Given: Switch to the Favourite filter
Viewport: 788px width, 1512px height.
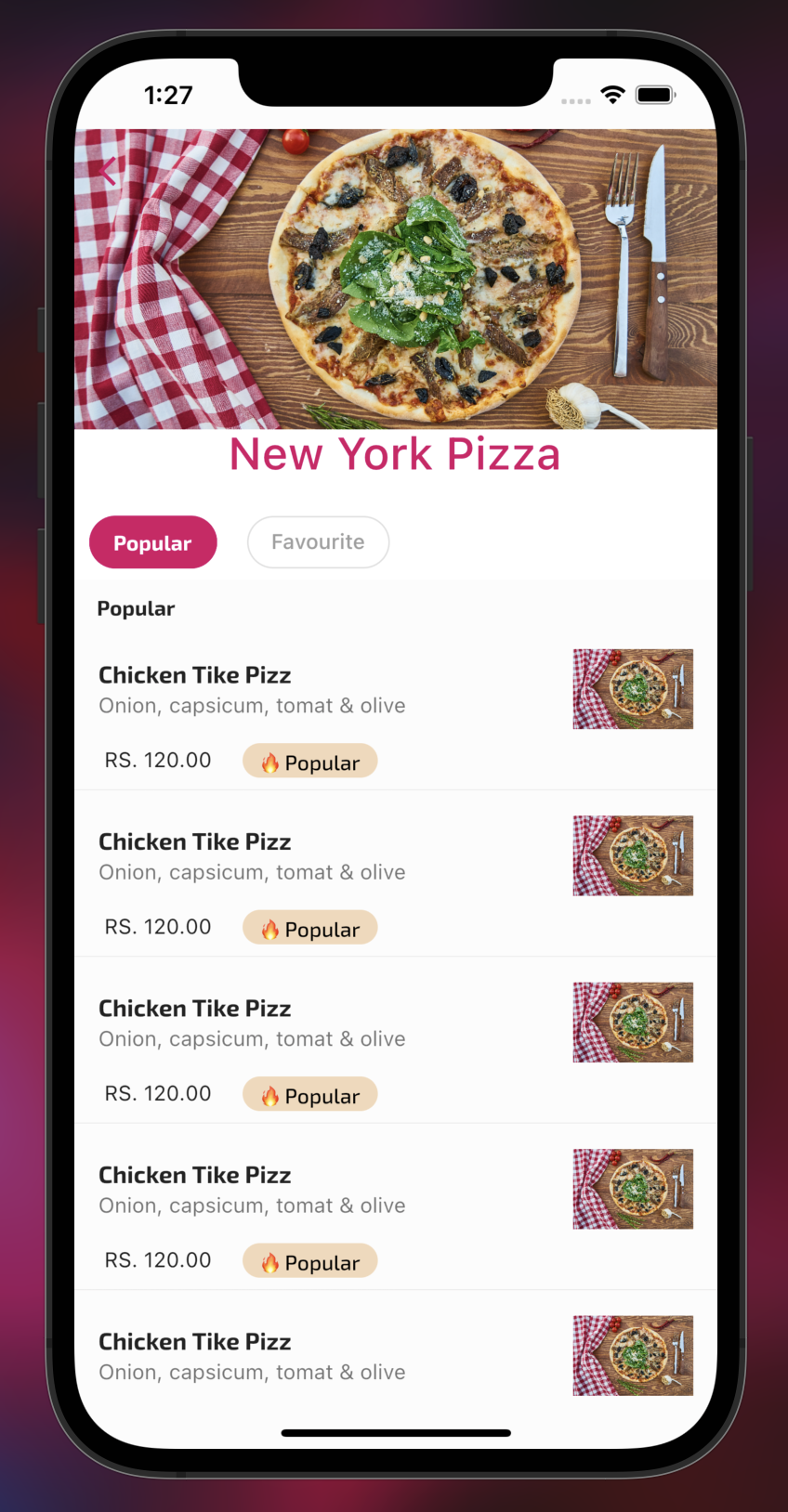Looking at the screenshot, I should pos(318,541).
